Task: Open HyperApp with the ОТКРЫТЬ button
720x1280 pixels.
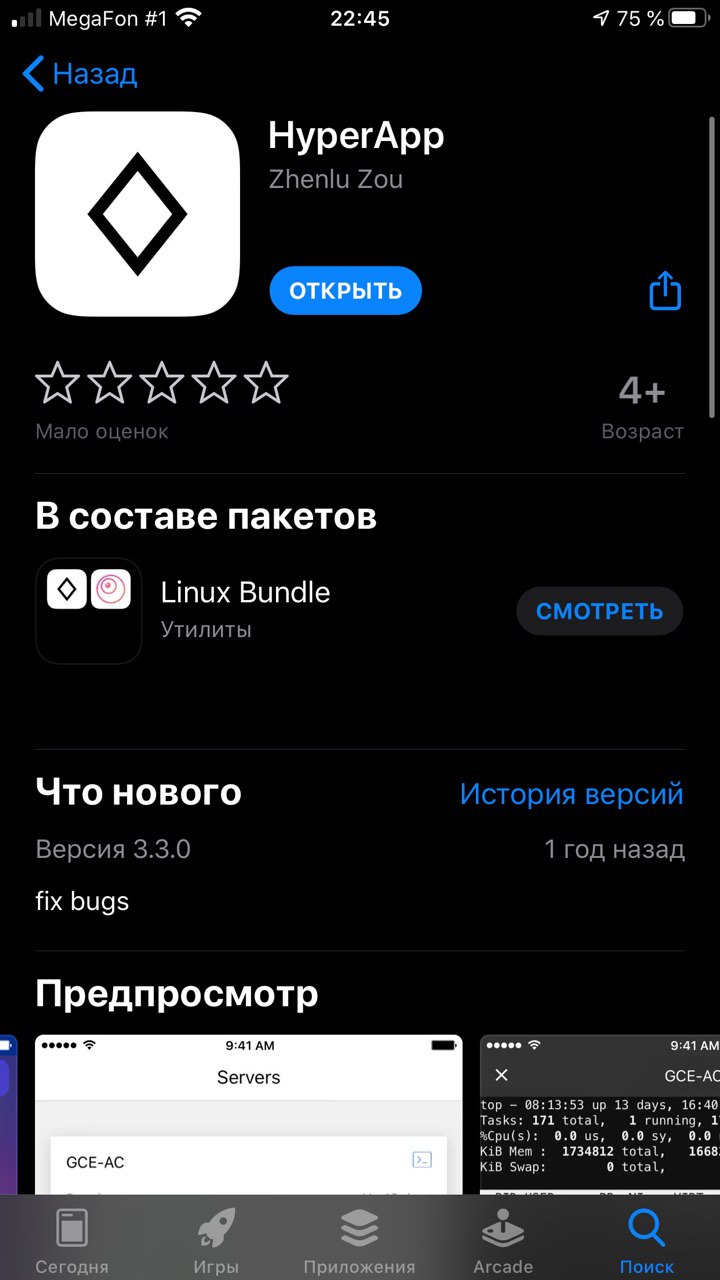Action: pos(345,291)
